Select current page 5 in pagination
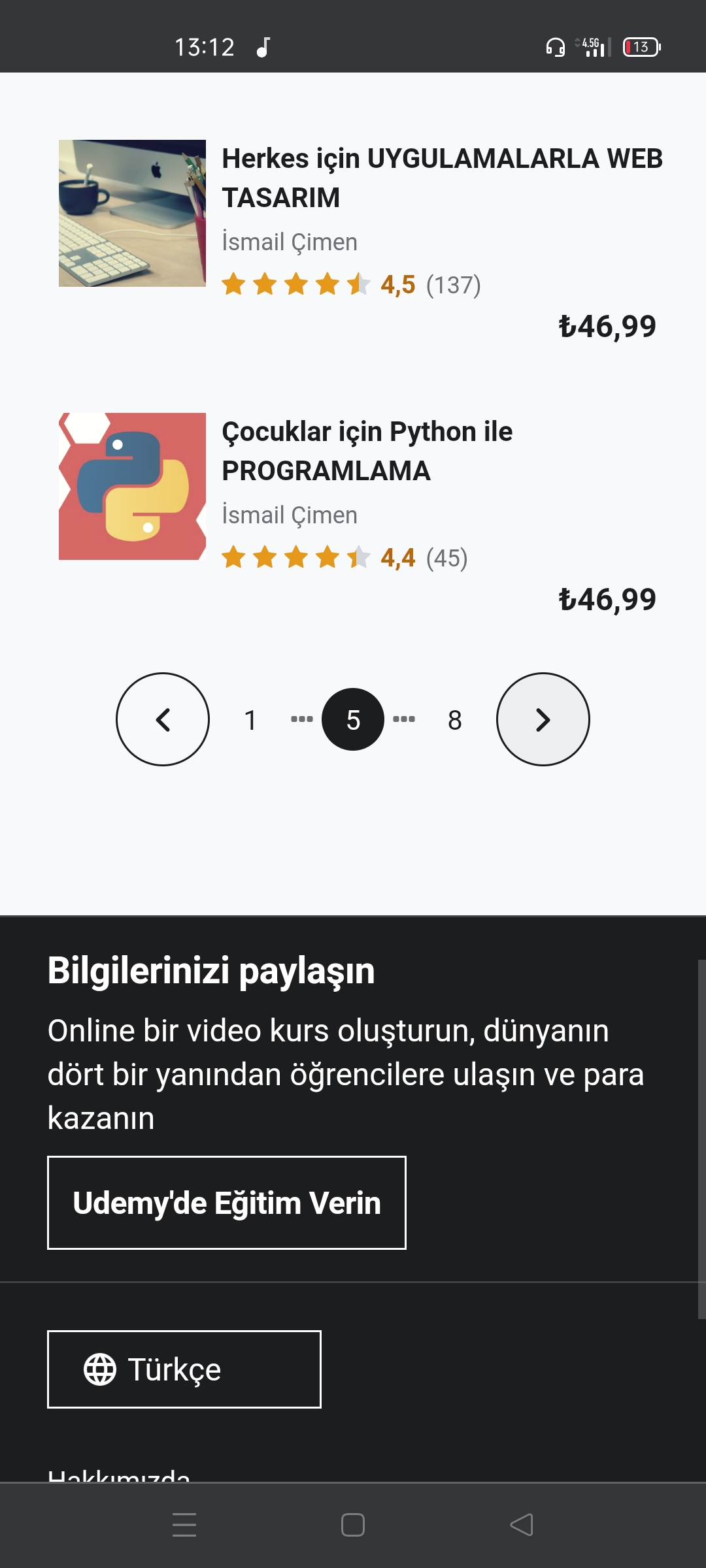The height and width of the screenshot is (1568, 706). click(x=353, y=719)
